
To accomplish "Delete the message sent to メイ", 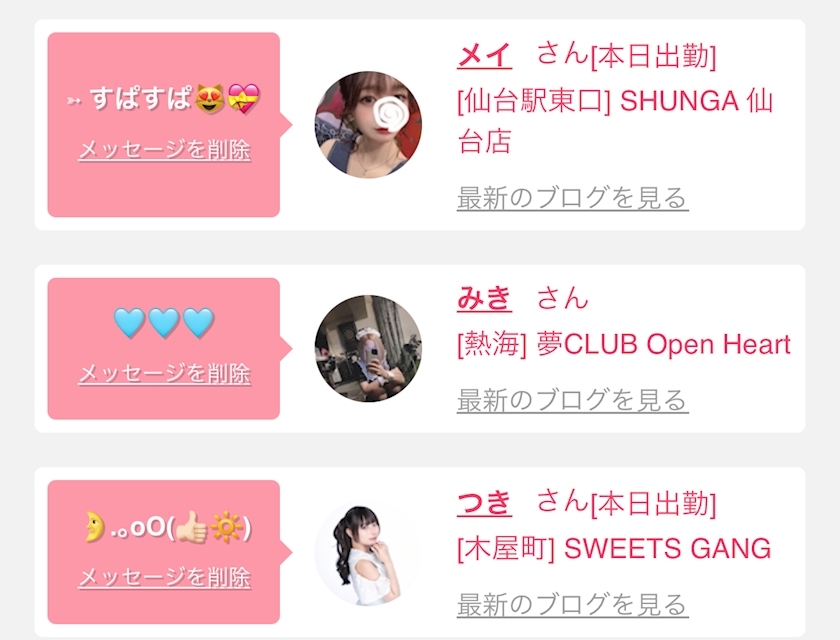I will pos(164,150).
